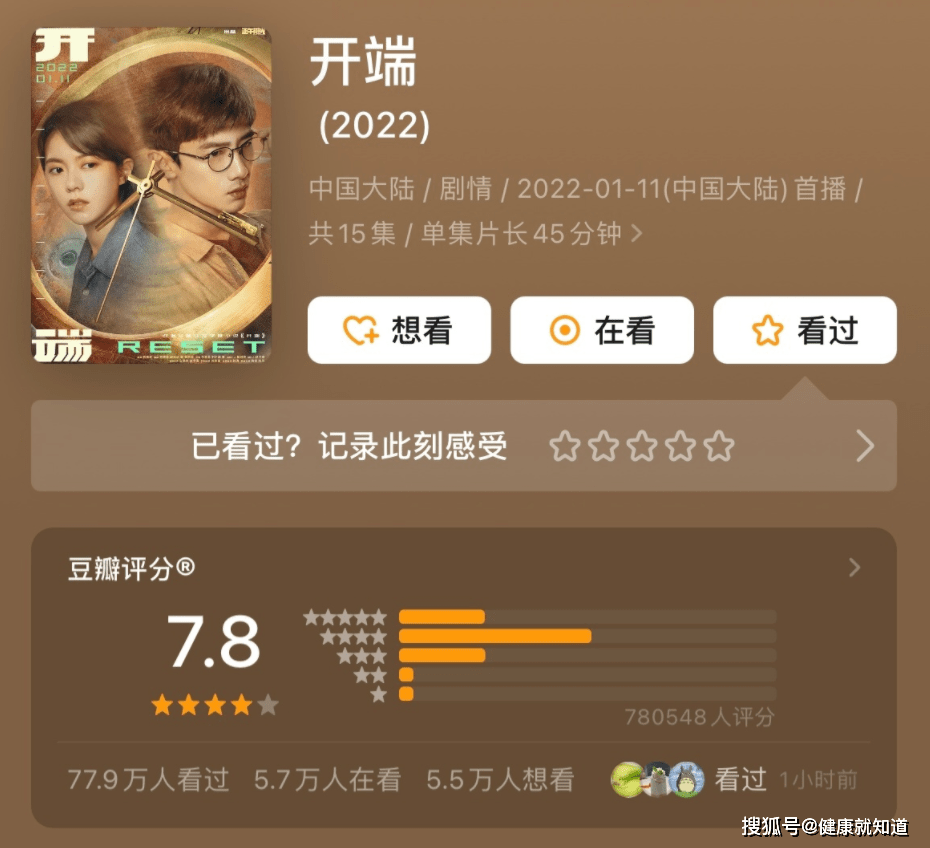Mark the show as 在看
This screenshot has height=848, width=930.
tap(601, 330)
